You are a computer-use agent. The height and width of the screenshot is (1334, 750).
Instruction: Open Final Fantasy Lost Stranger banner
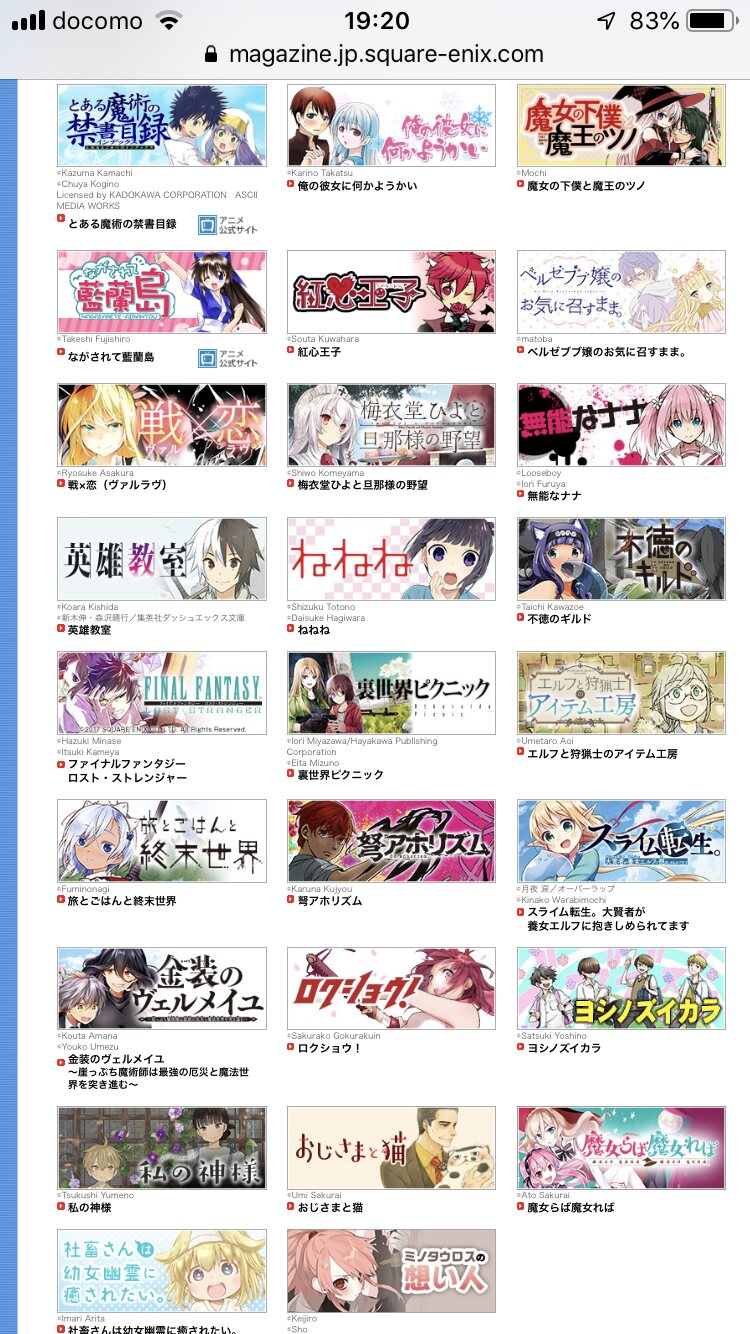[162, 692]
